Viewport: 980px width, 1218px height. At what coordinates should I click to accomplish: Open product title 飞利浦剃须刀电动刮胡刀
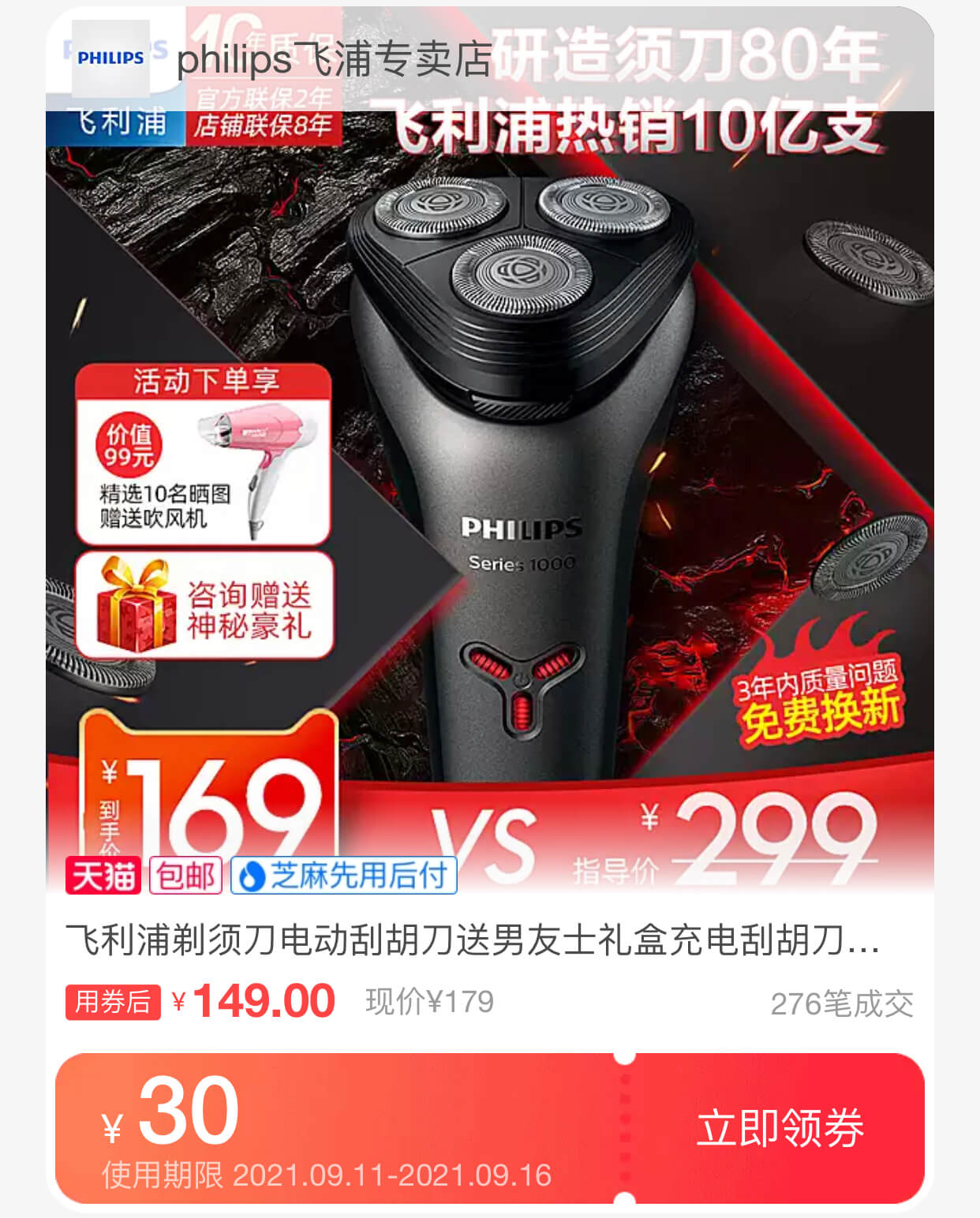tap(472, 940)
